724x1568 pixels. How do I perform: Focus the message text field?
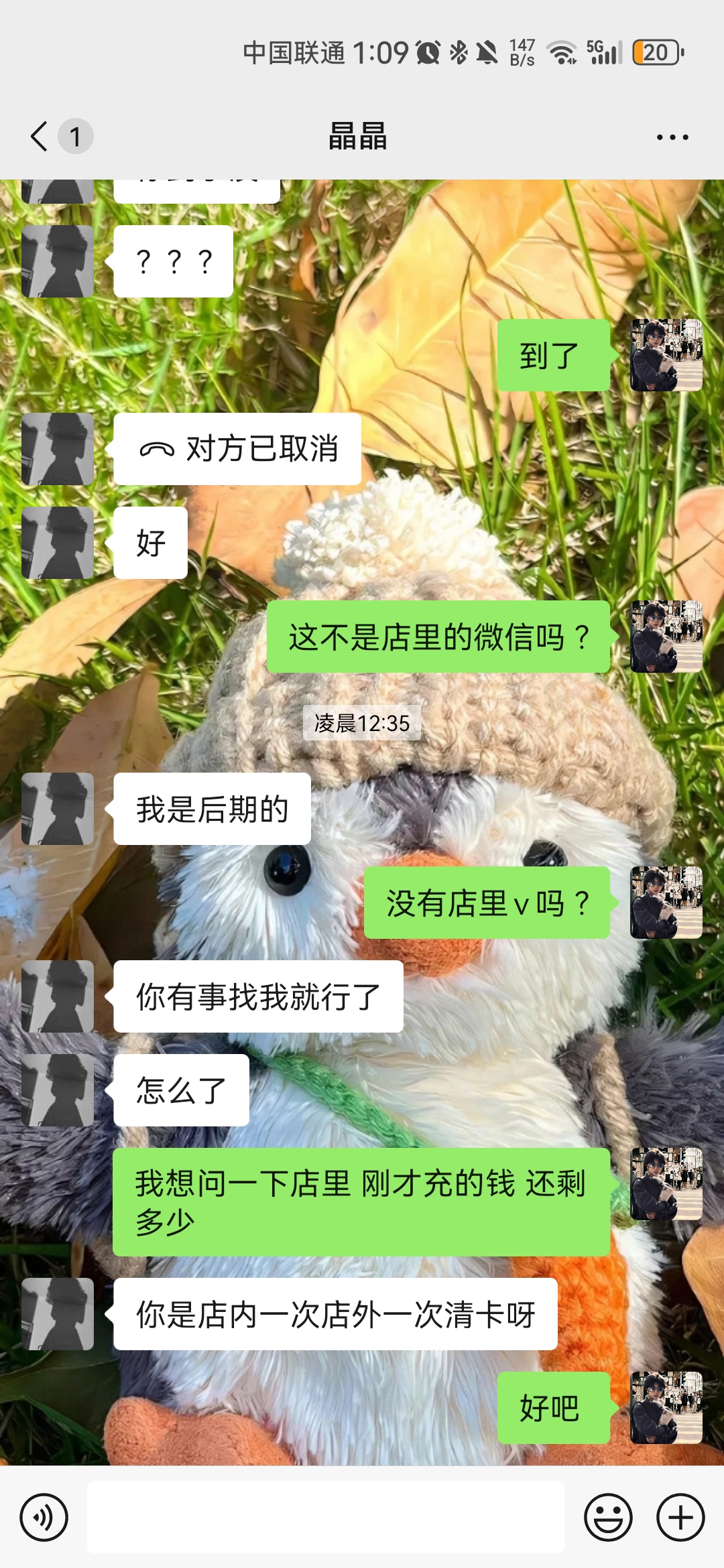(326, 1517)
